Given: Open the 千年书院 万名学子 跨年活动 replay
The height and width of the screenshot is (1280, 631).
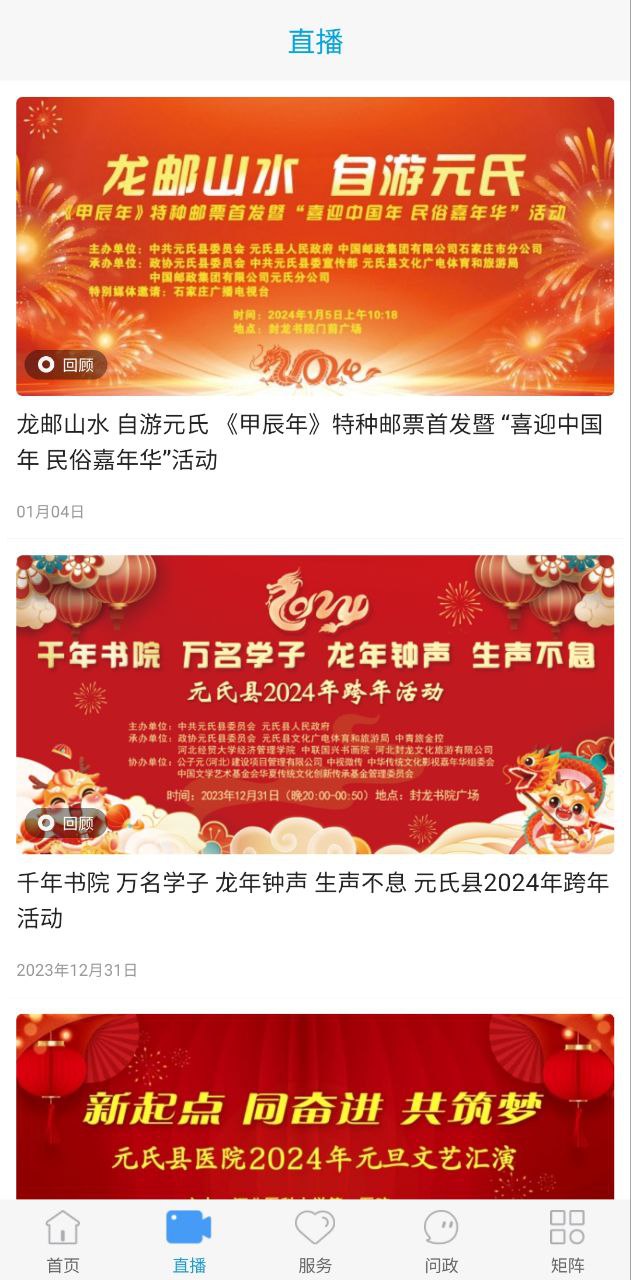Looking at the screenshot, I should pos(315,704).
